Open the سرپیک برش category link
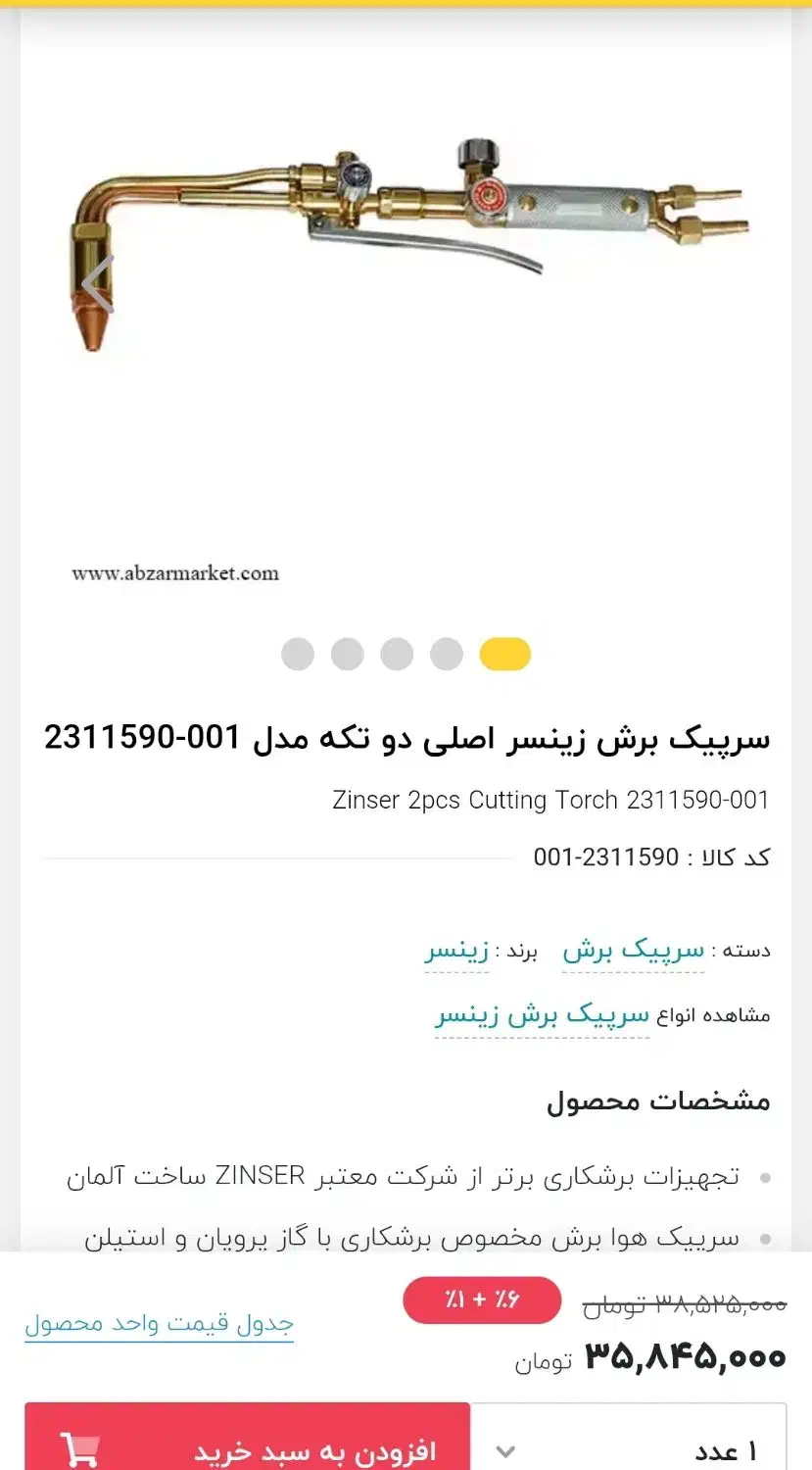 tap(634, 951)
